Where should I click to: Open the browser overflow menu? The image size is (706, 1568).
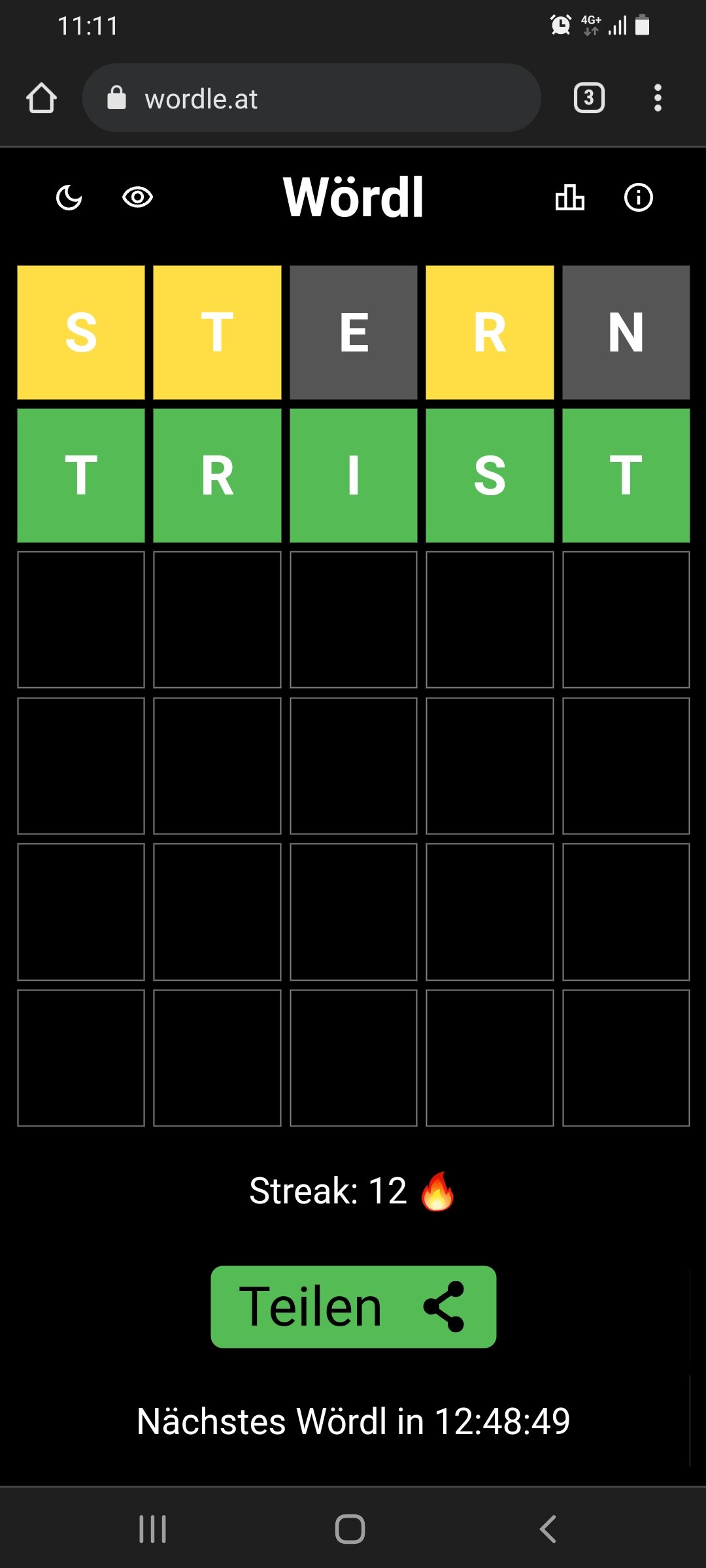pos(658,98)
